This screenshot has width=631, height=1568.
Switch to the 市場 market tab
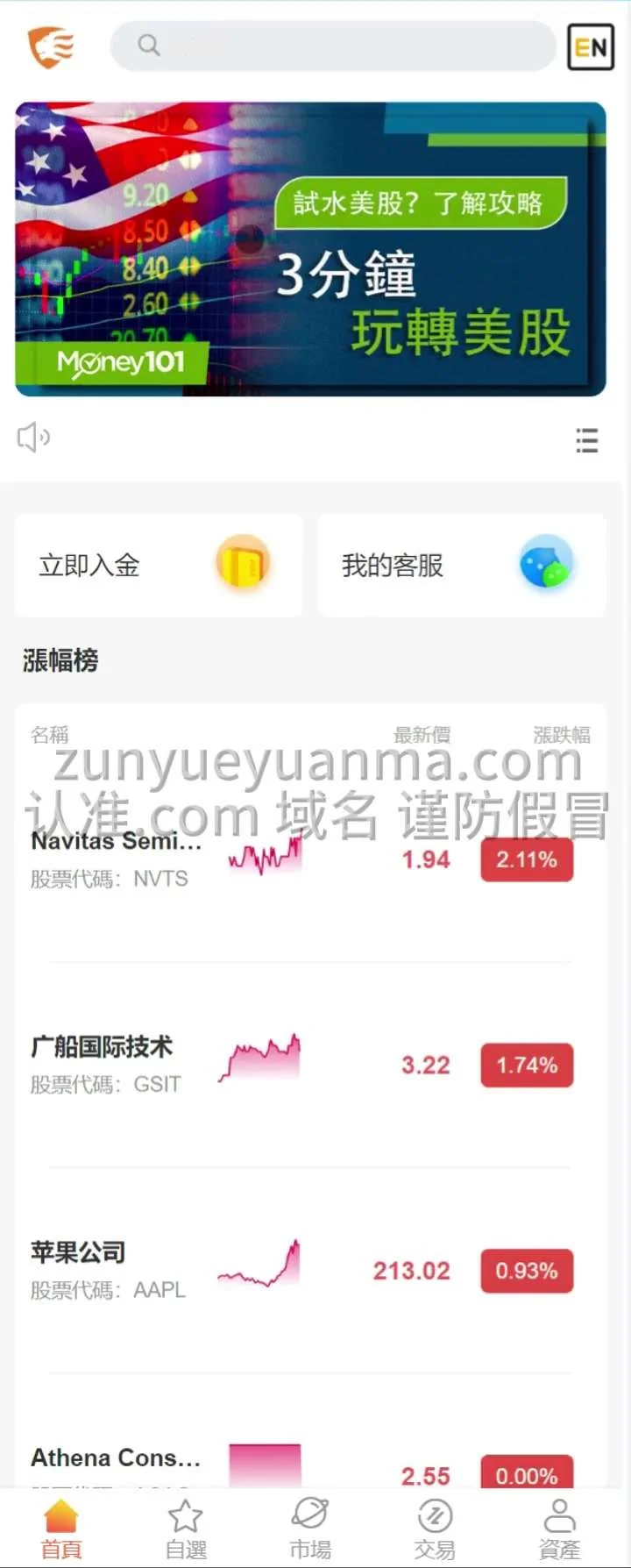pyautogui.click(x=310, y=1529)
